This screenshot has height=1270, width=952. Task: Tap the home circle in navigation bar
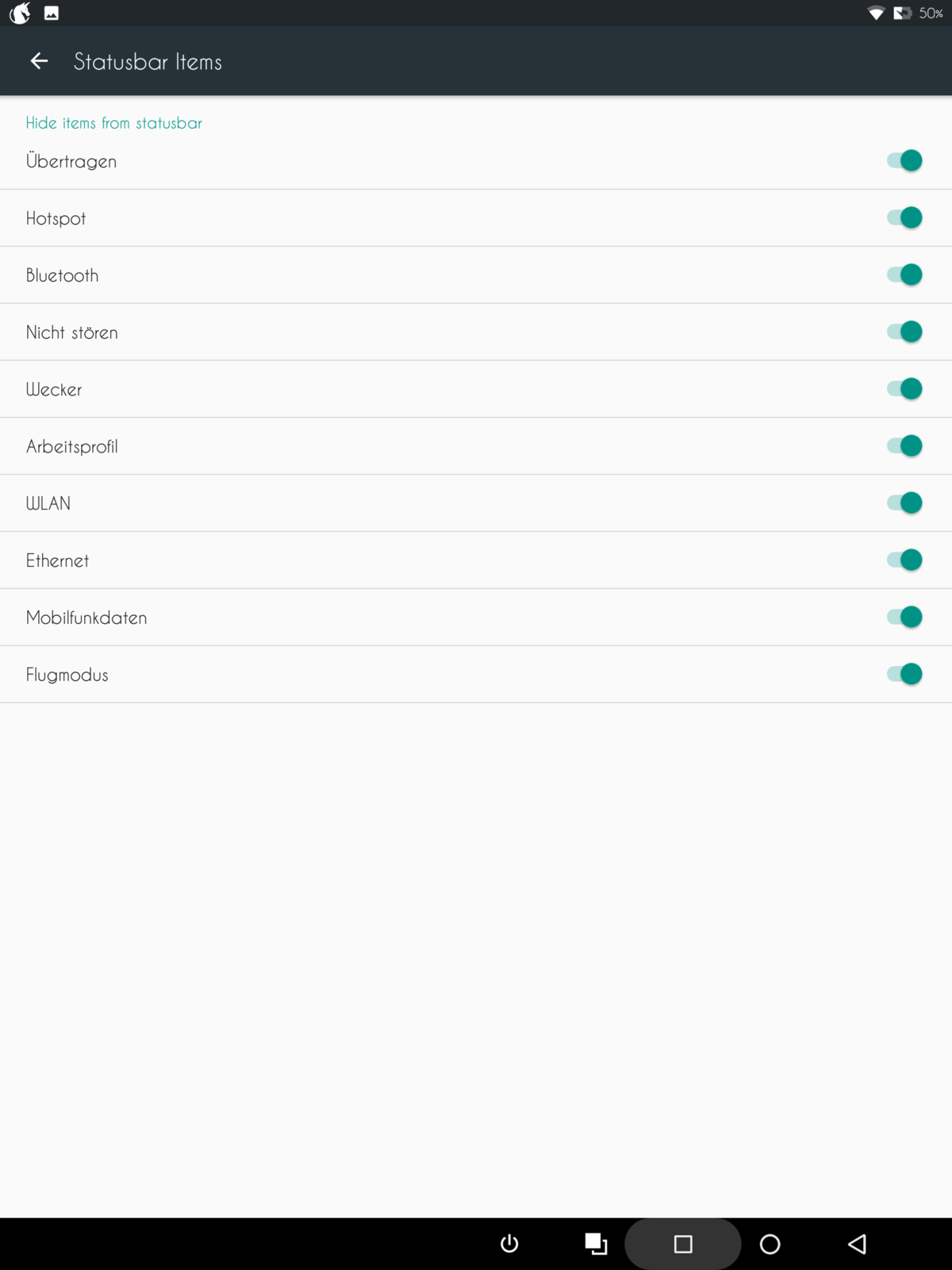coord(770,1244)
